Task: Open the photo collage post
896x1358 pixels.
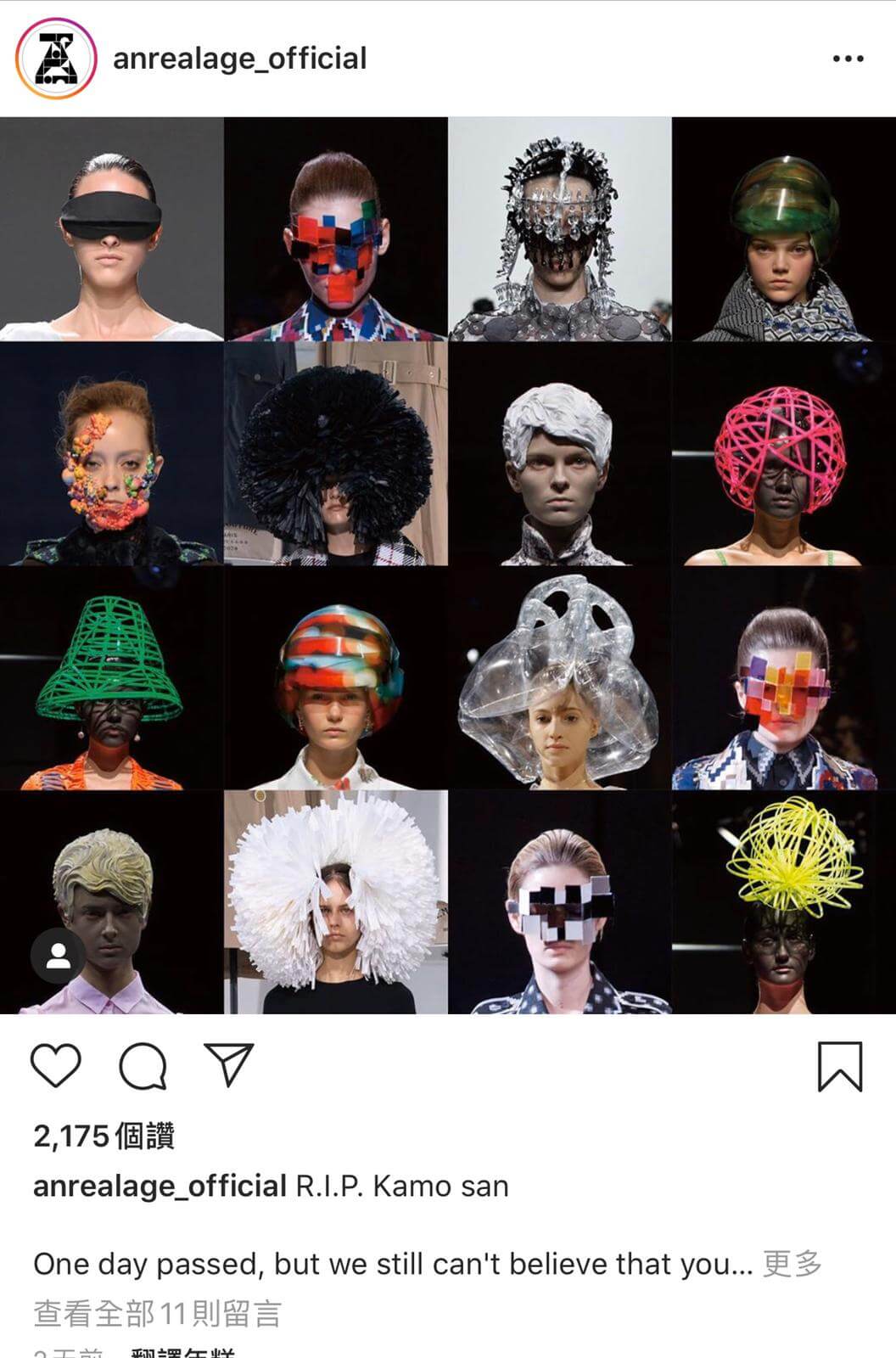Action: click(448, 565)
